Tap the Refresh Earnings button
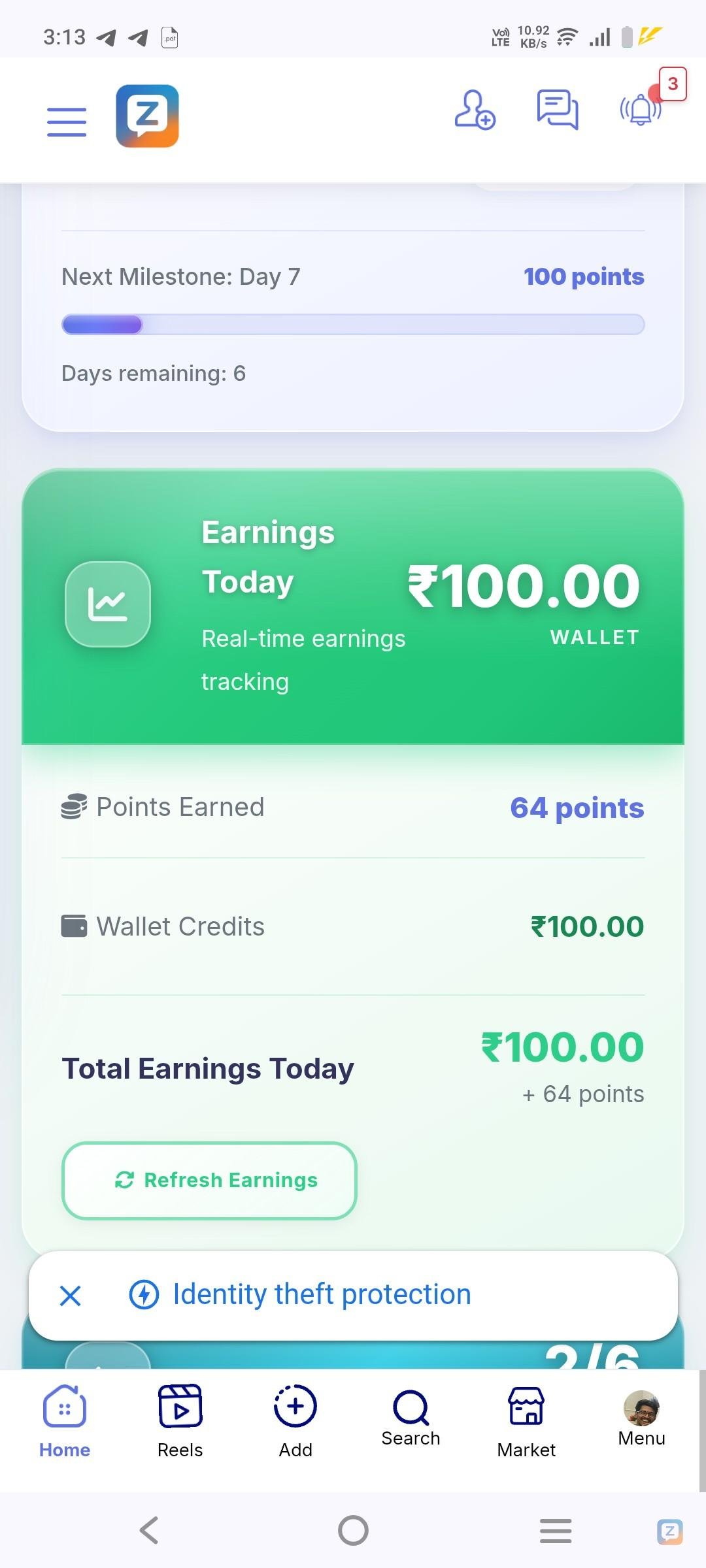This screenshot has width=706, height=1568. tap(209, 1180)
